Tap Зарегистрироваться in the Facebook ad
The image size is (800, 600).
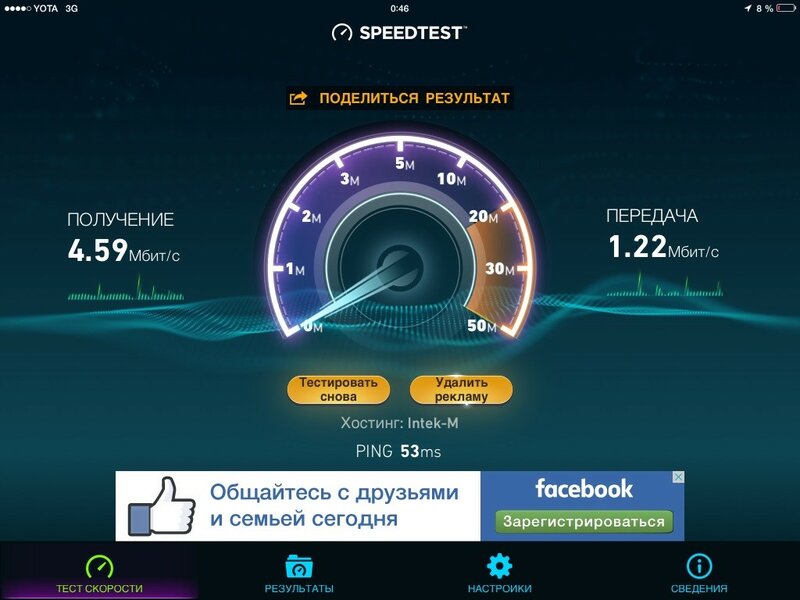point(584,522)
